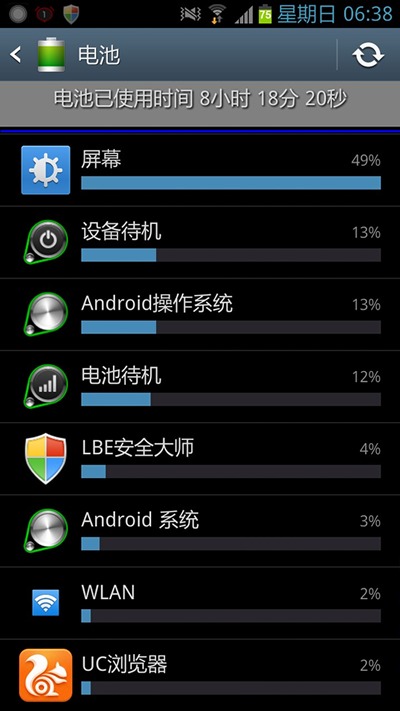
Task: Open 屏幕 battery usage details
Action: pos(200,170)
